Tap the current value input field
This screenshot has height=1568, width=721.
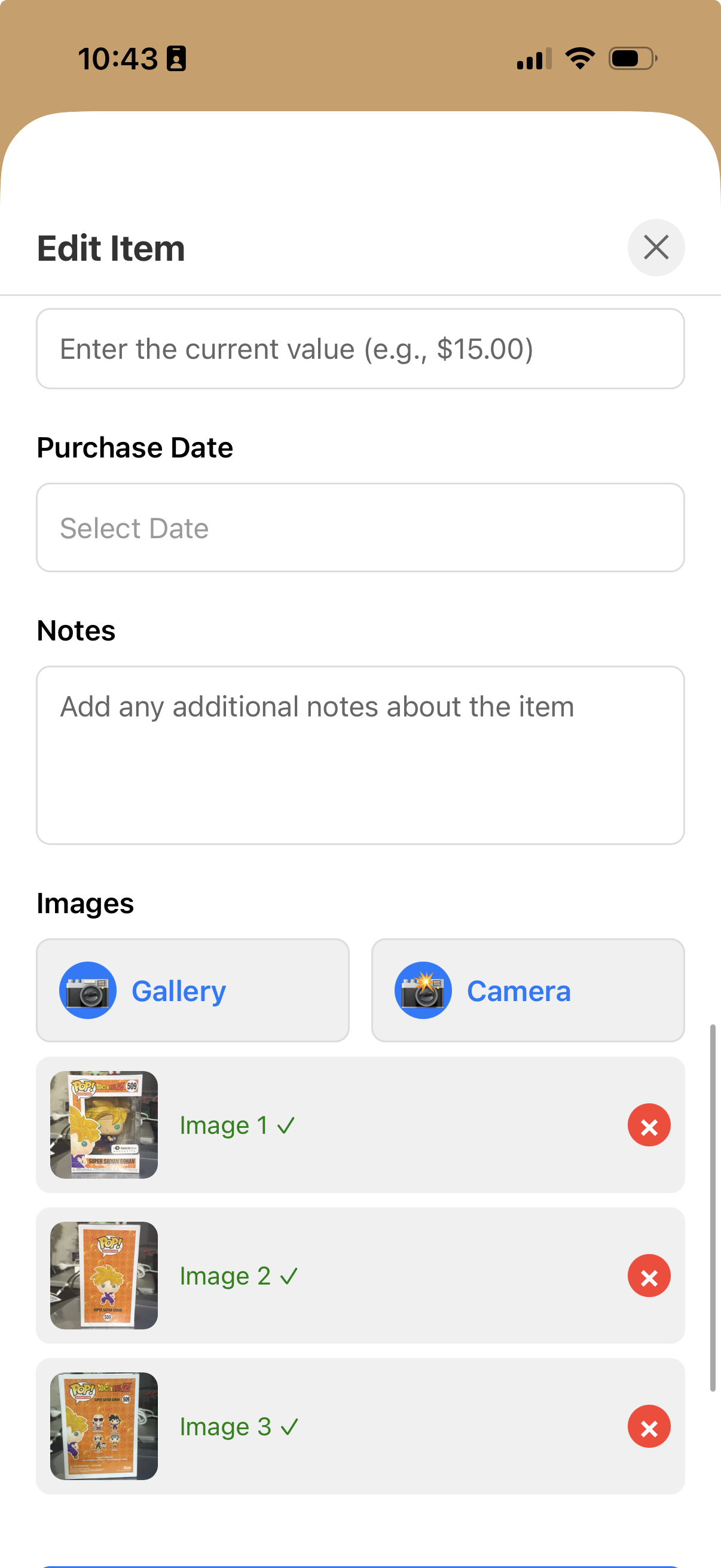(x=361, y=347)
